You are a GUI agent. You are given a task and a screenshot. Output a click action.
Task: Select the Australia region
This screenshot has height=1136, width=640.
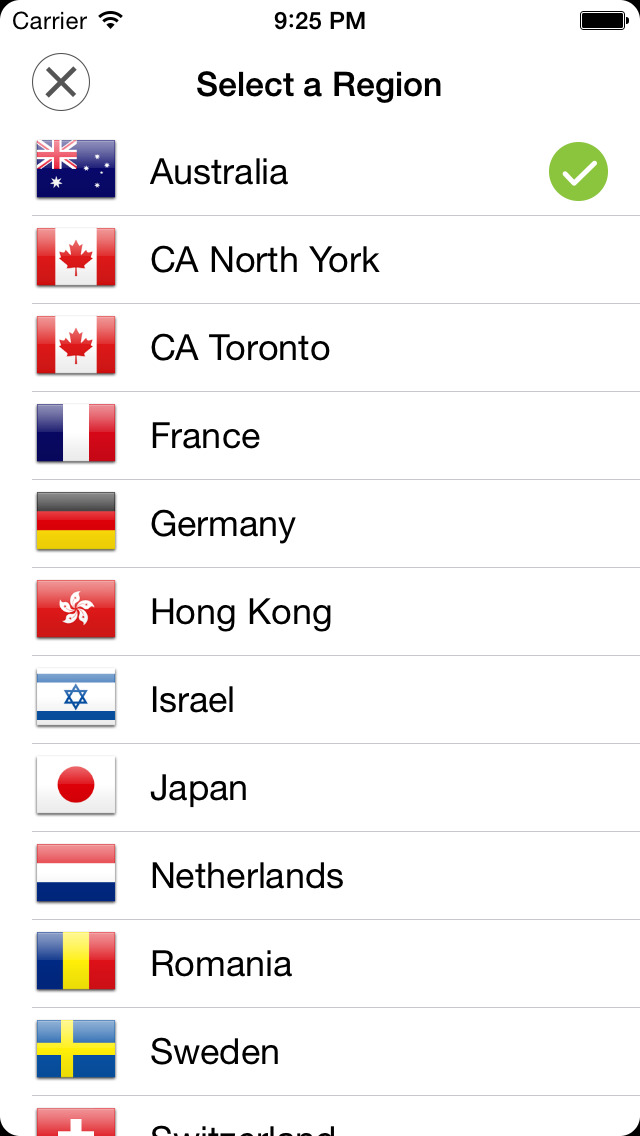click(320, 172)
